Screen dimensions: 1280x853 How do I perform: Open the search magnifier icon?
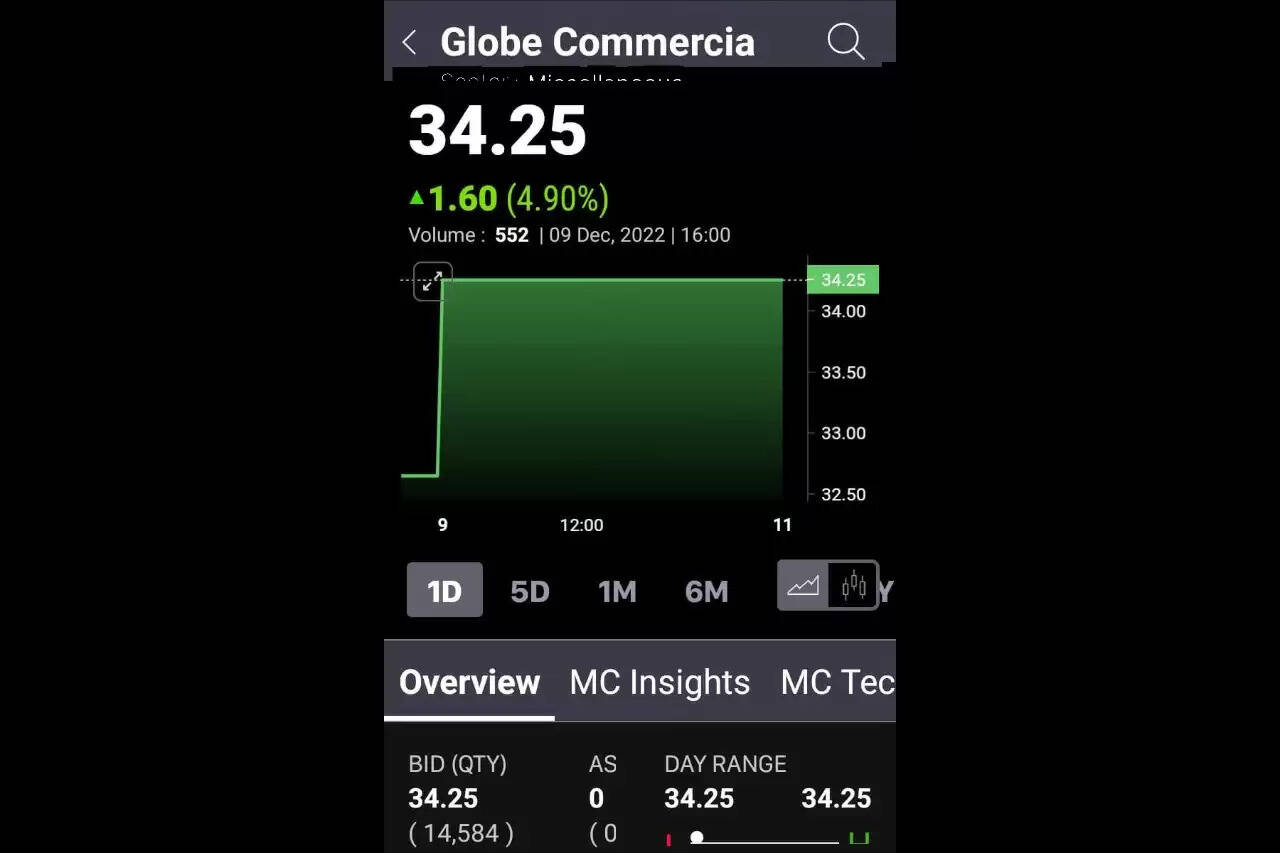click(x=845, y=42)
